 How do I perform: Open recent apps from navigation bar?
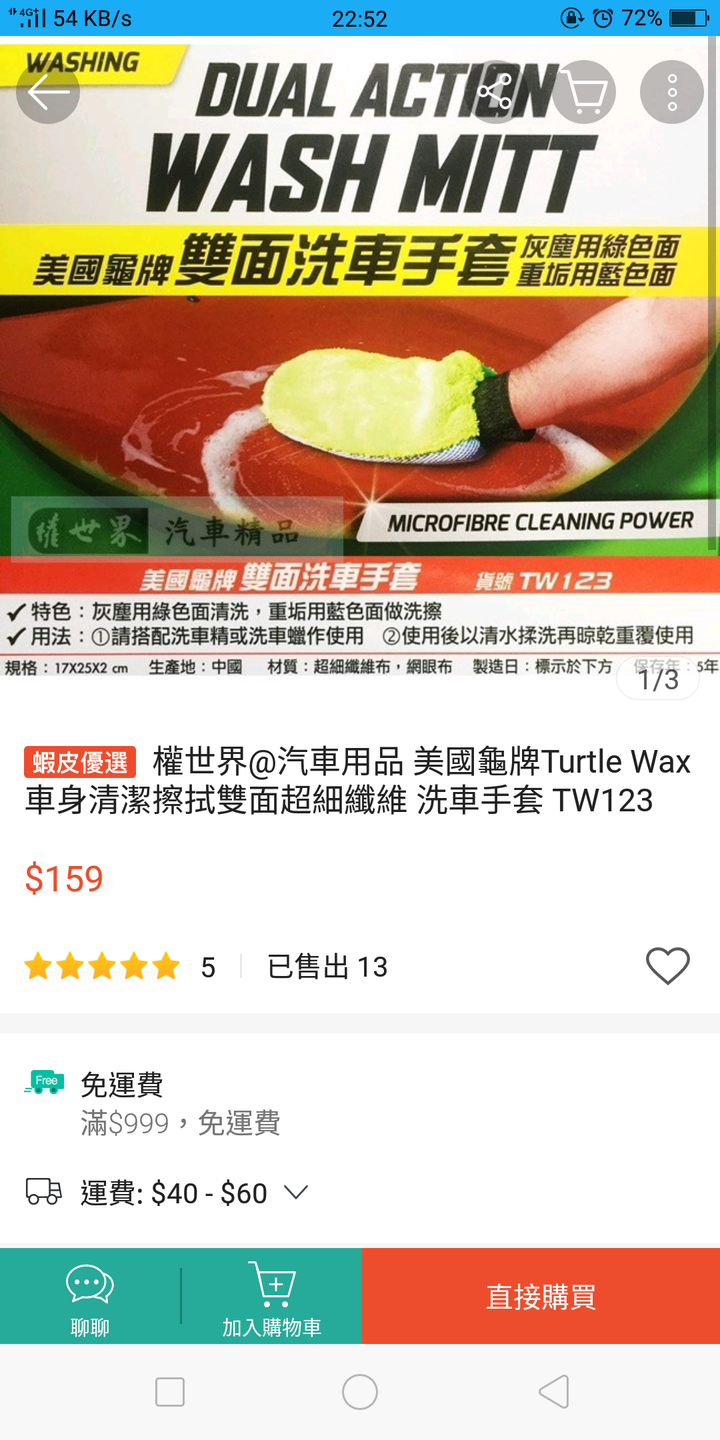(x=170, y=1392)
